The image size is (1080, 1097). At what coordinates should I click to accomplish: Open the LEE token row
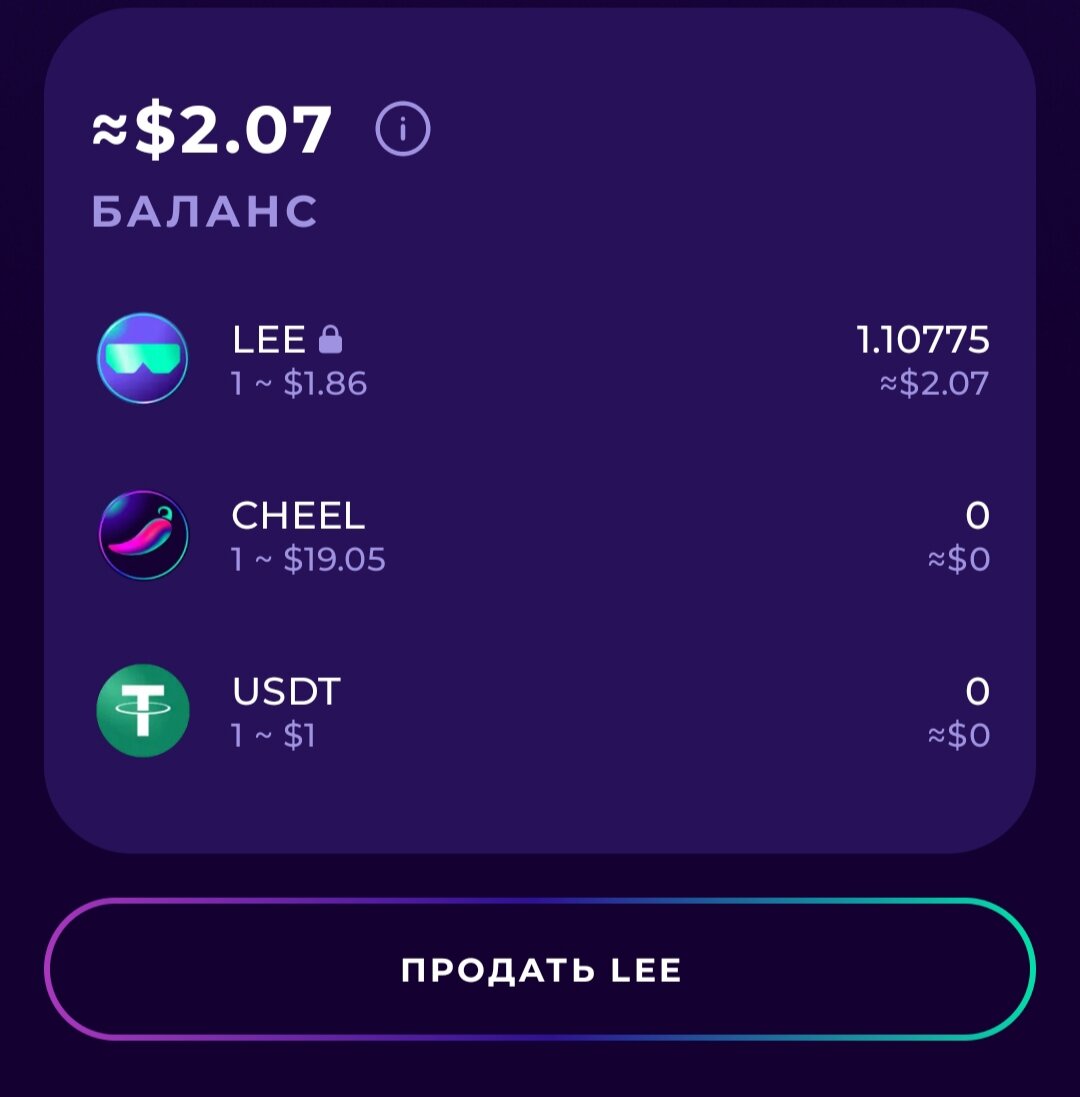pos(540,360)
